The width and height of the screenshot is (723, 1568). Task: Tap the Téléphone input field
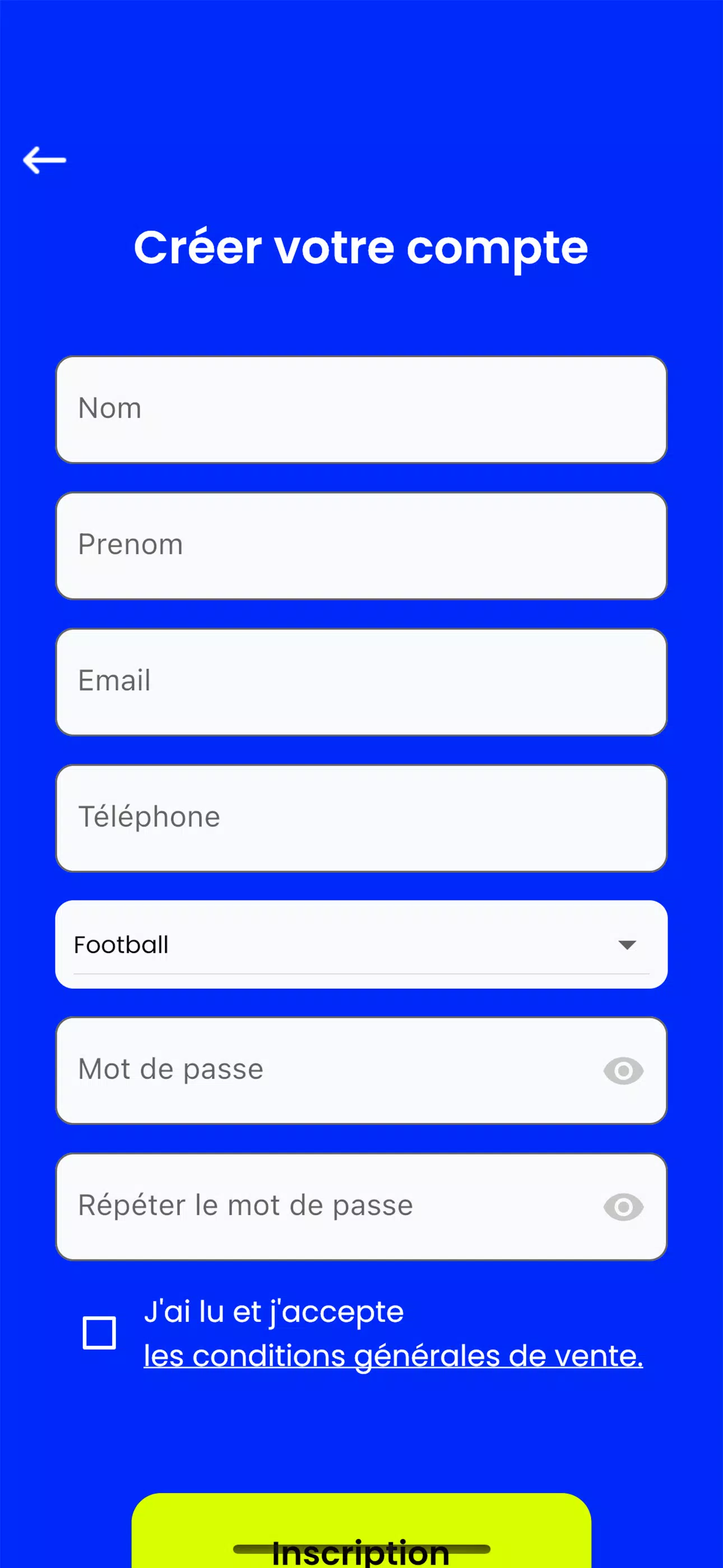point(361,819)
